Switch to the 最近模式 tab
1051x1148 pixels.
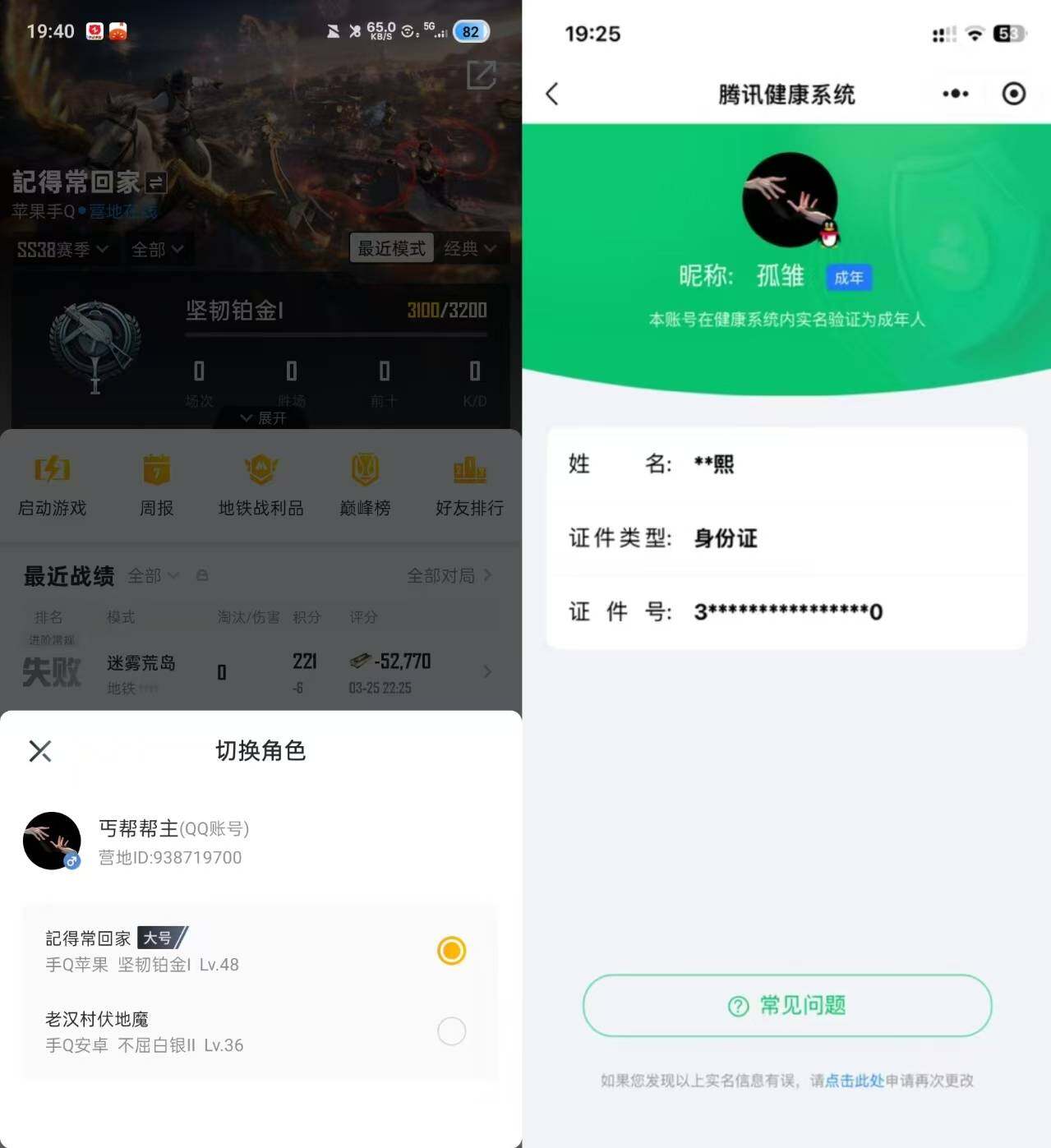pos(392,248)
